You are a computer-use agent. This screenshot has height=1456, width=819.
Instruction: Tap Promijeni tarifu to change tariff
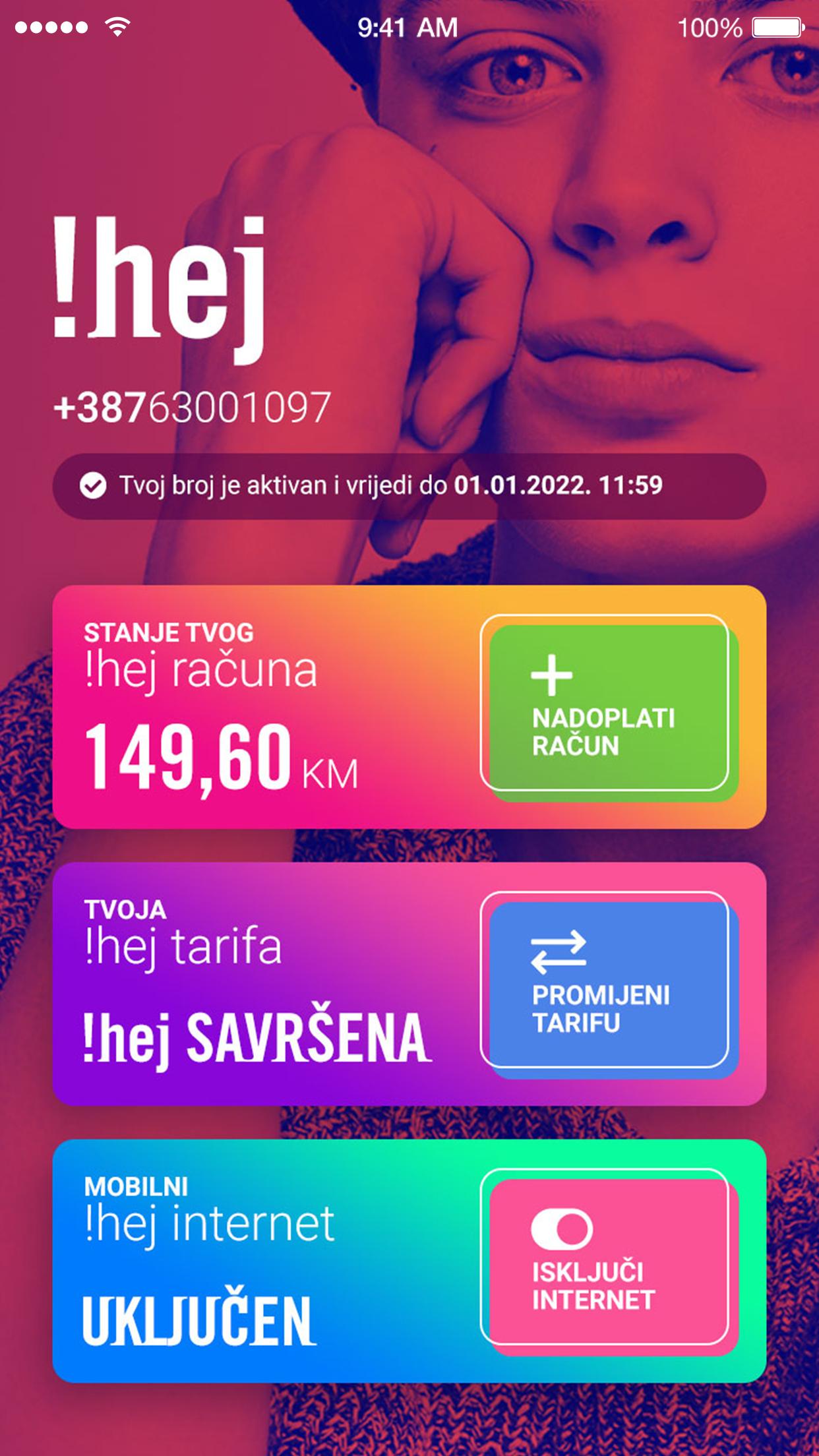coord(609,985)
